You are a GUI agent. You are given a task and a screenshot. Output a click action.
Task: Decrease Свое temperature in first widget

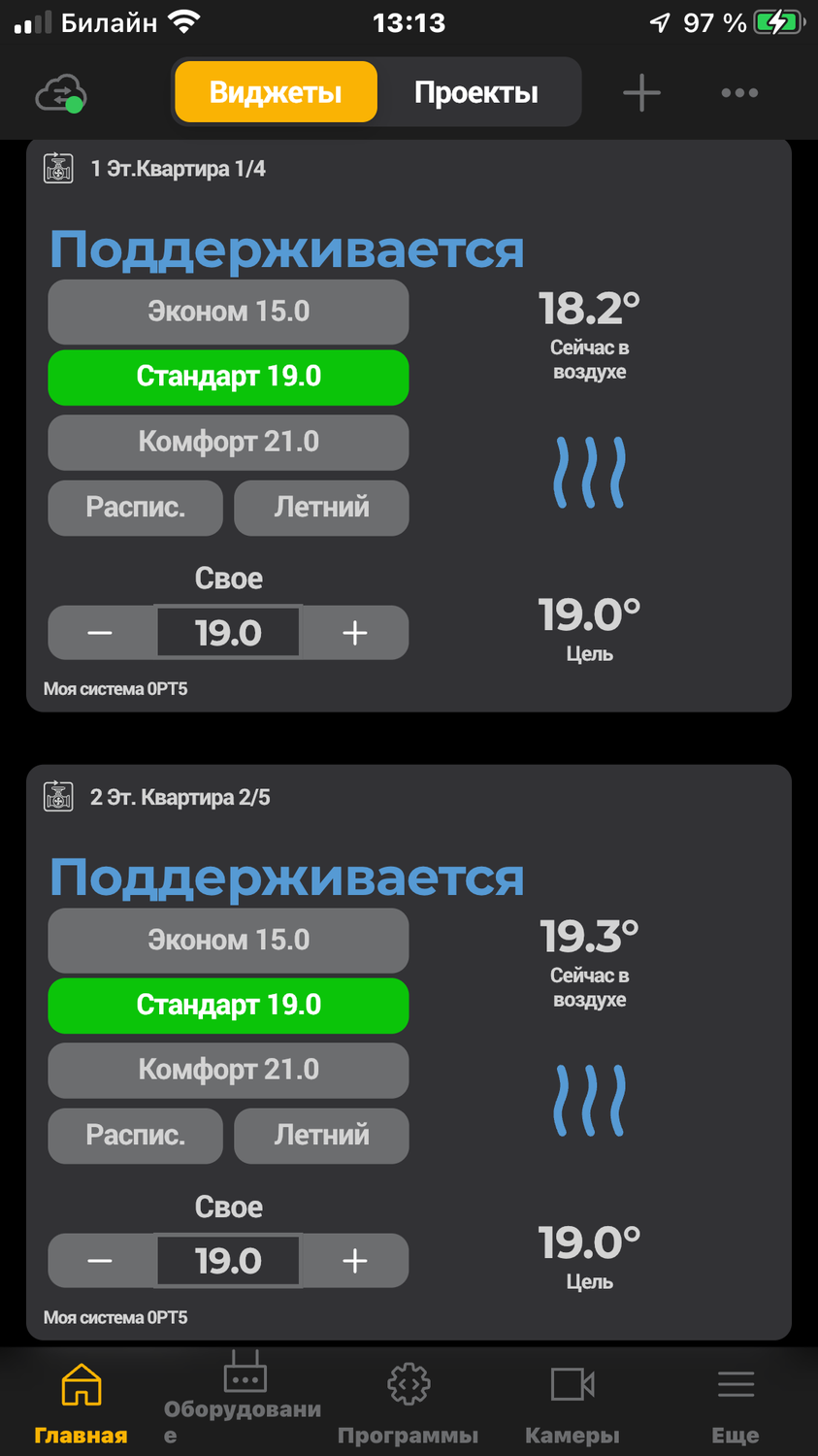coord(98,632)
